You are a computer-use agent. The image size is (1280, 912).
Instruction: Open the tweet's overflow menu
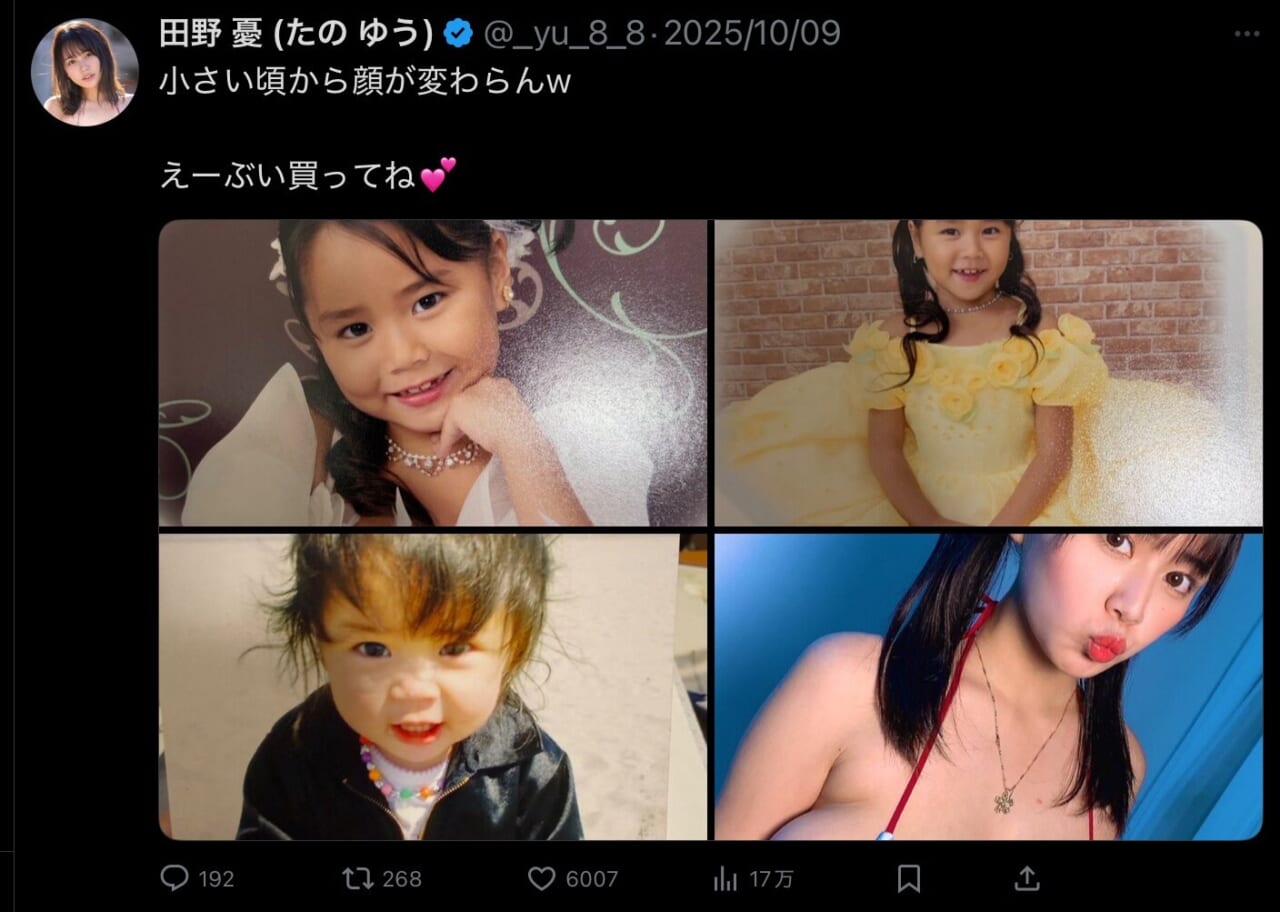1246,34
